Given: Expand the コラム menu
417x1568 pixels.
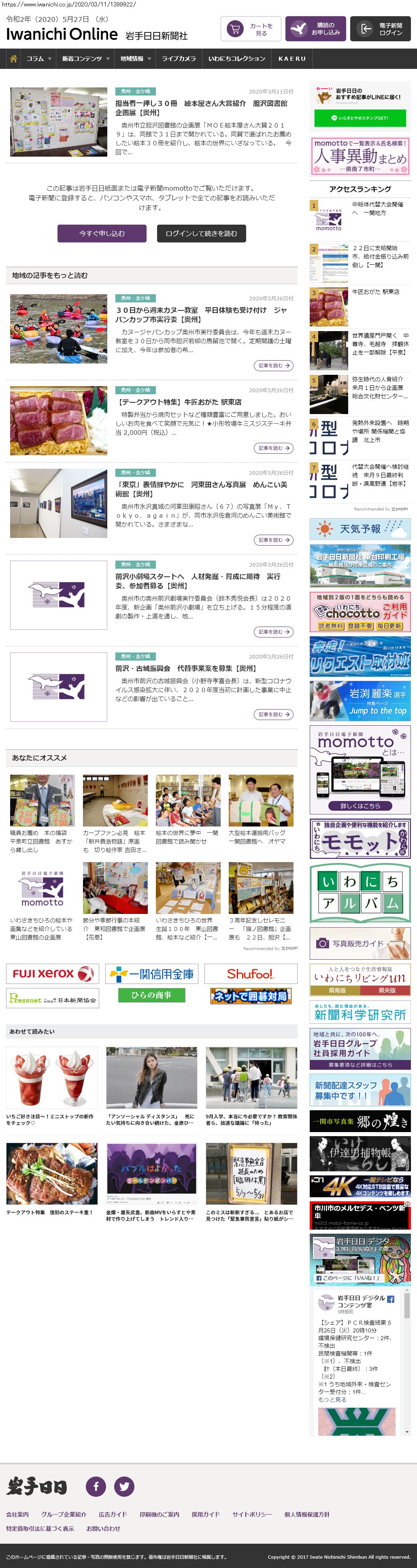Looking at the screenshot, I should click(x=38, y=58).
